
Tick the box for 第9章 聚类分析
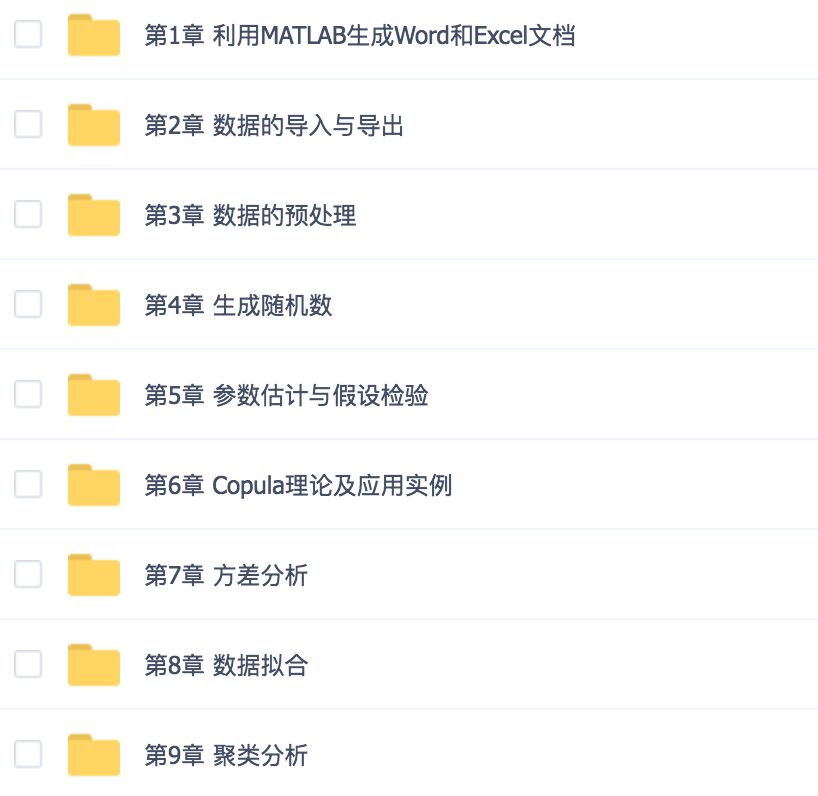pos(28,755)
